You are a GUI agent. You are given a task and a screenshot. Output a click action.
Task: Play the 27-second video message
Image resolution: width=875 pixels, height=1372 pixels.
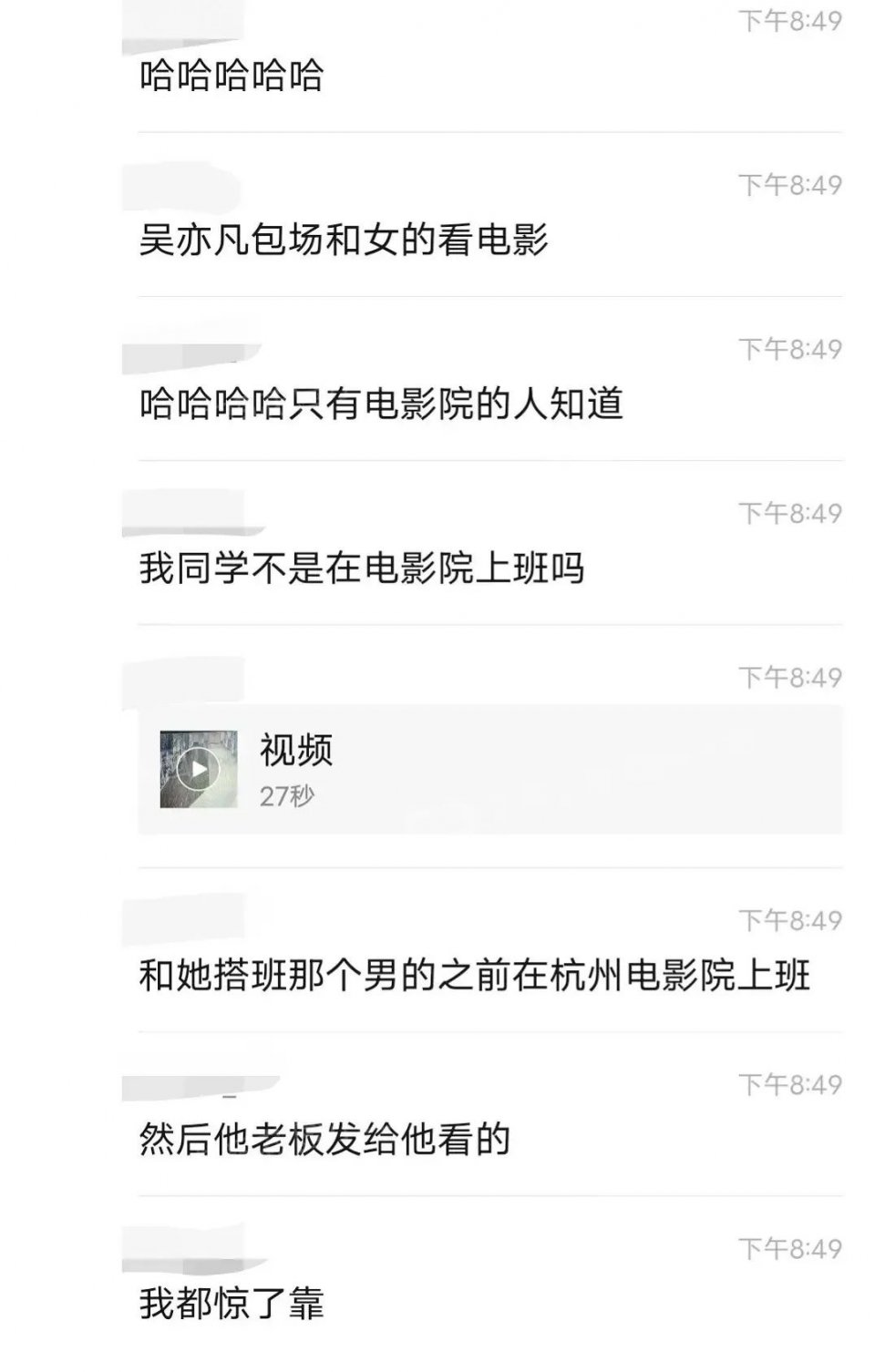[198, 770]
